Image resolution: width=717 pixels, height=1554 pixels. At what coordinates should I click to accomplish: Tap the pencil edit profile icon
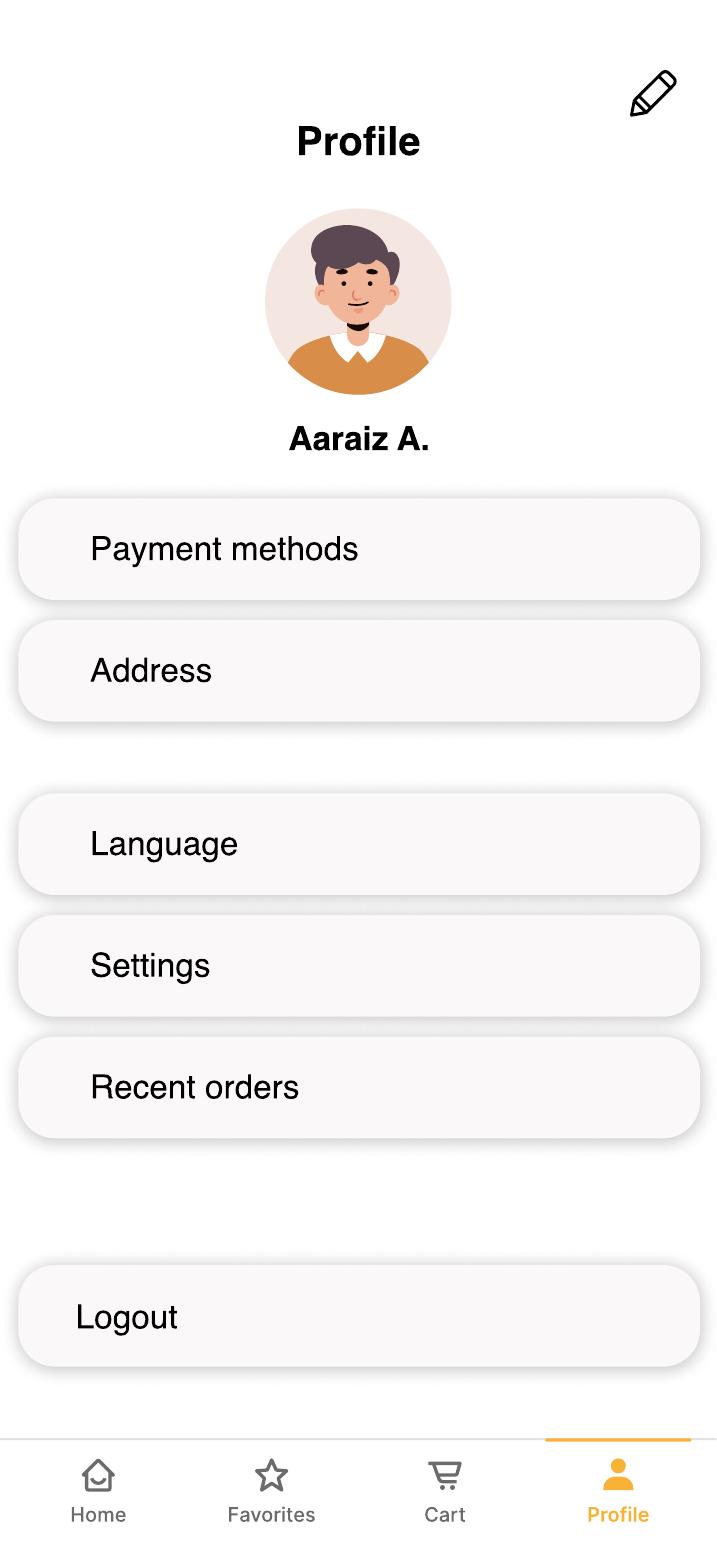pos(653,94)
